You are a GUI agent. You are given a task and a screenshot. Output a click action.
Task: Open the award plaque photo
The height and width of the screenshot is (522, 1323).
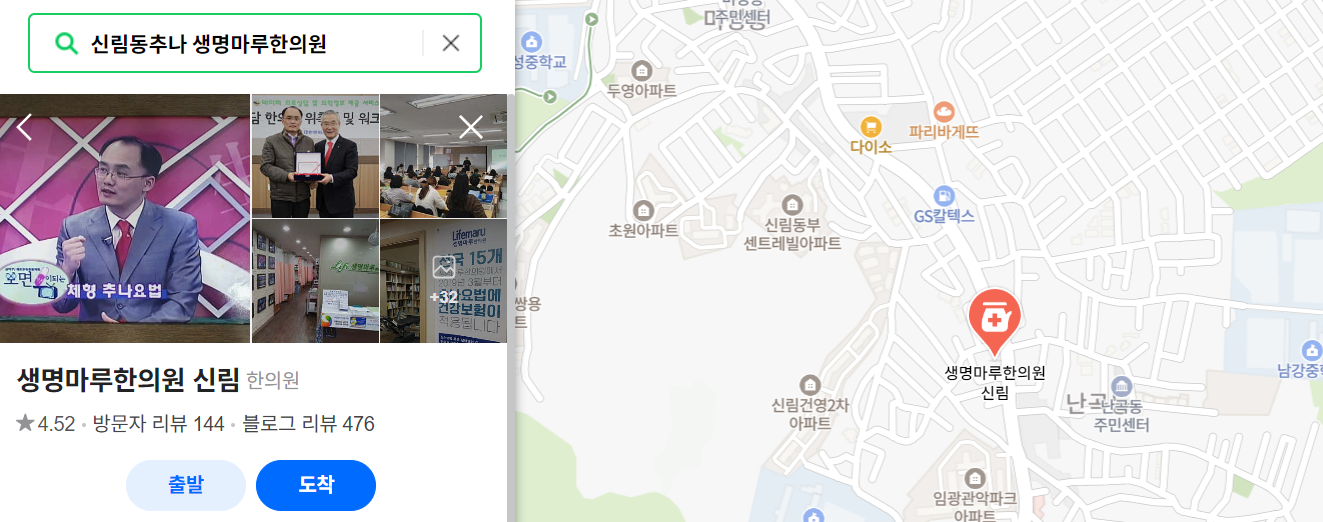315,155
